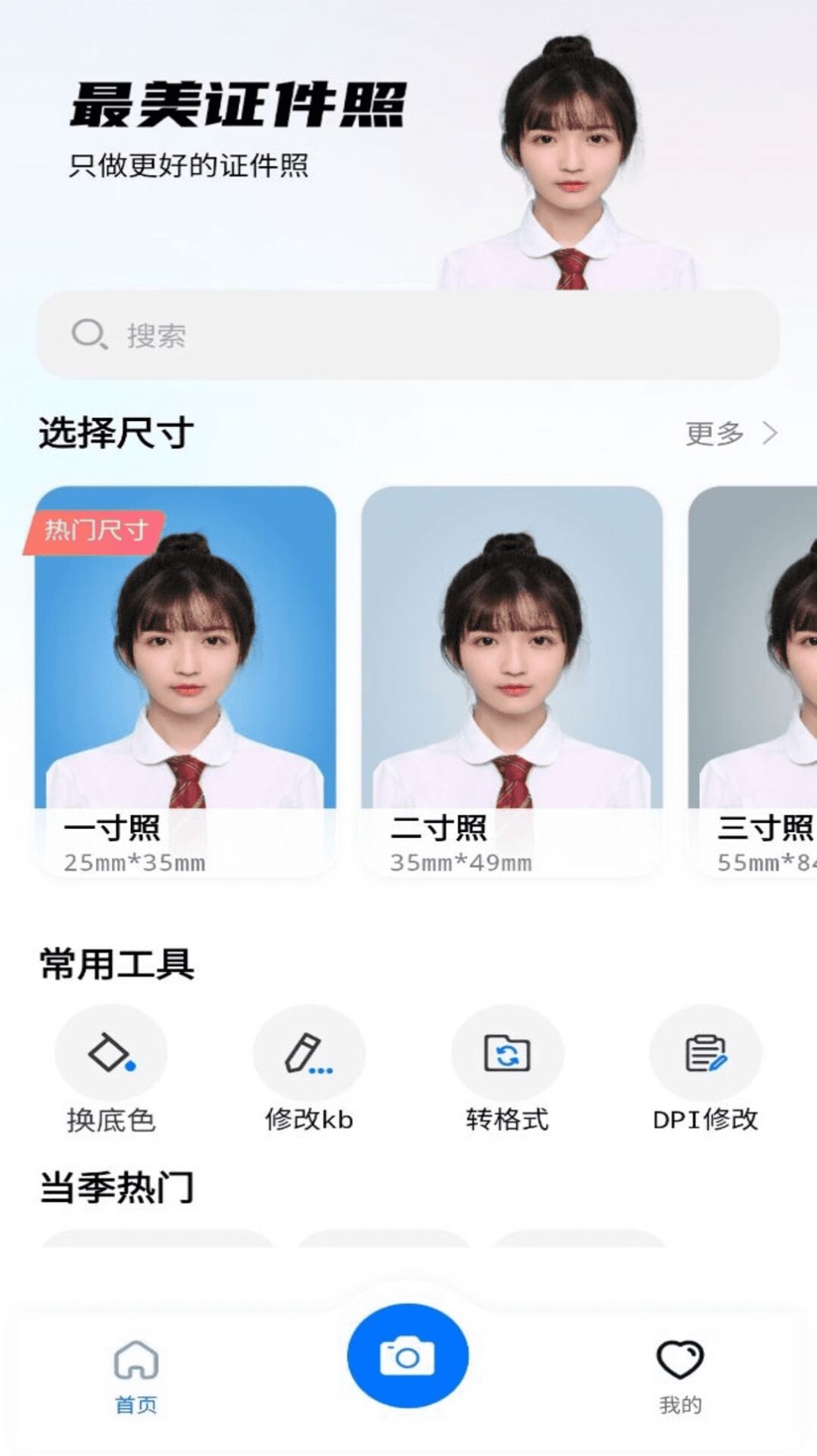Tap the blue camera button

point(407,1356)
